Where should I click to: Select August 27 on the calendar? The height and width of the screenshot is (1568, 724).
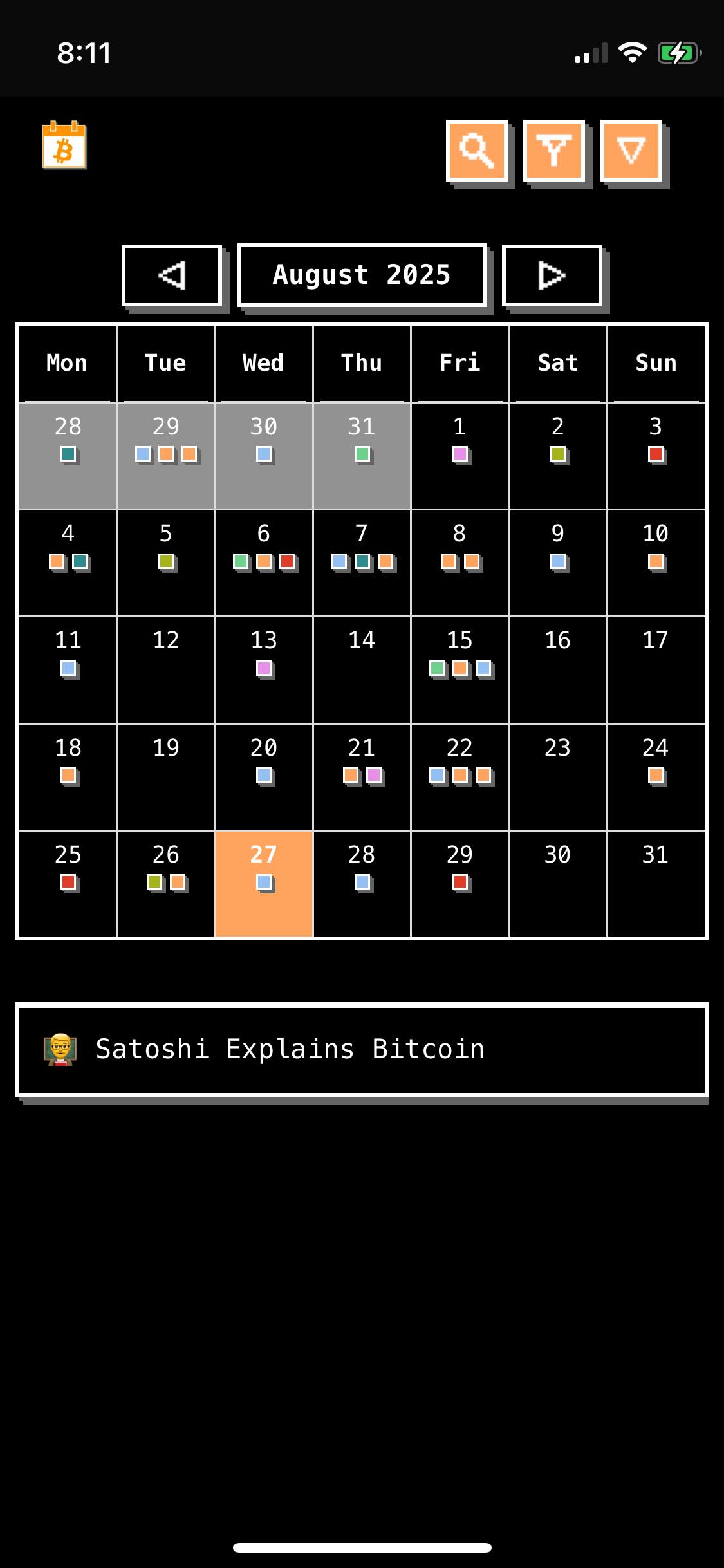coord(264,883)
